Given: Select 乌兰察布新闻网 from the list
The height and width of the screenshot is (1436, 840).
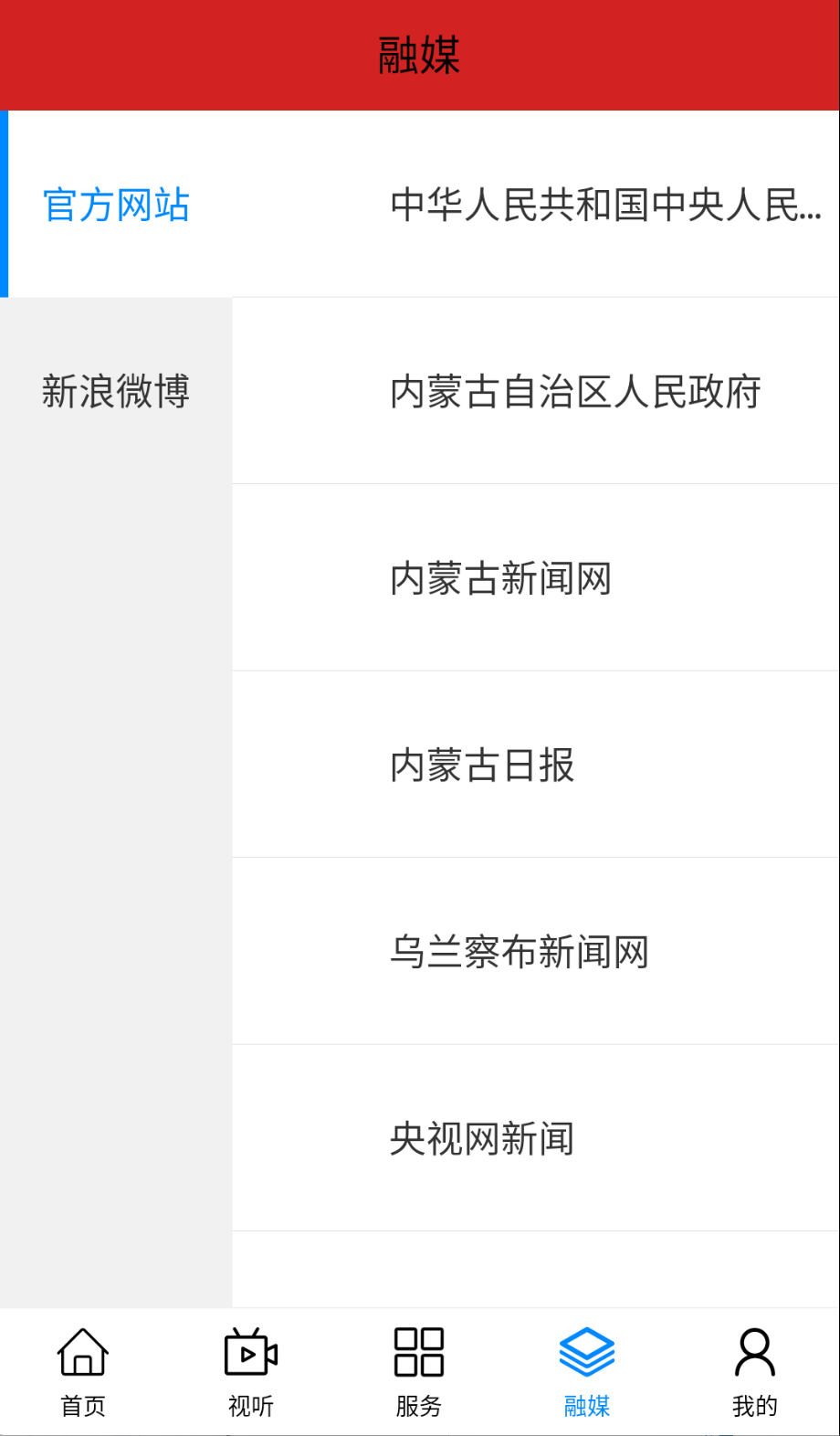Looking at the screenshot, I should click(x=536, y=952).
